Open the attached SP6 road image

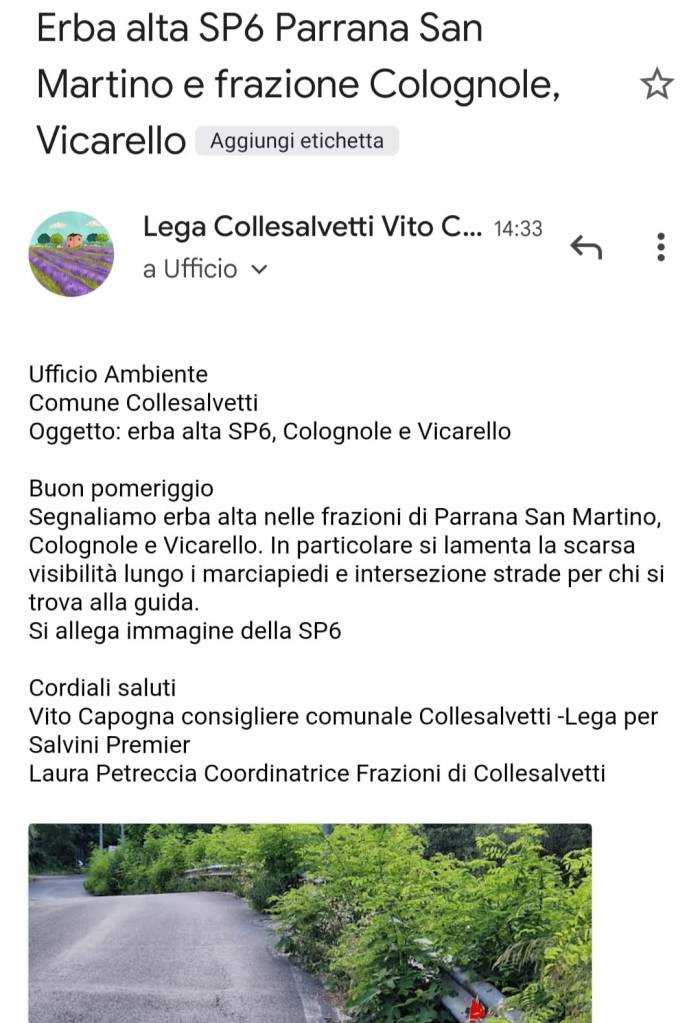pyautogui.click(x=310, y=922)
